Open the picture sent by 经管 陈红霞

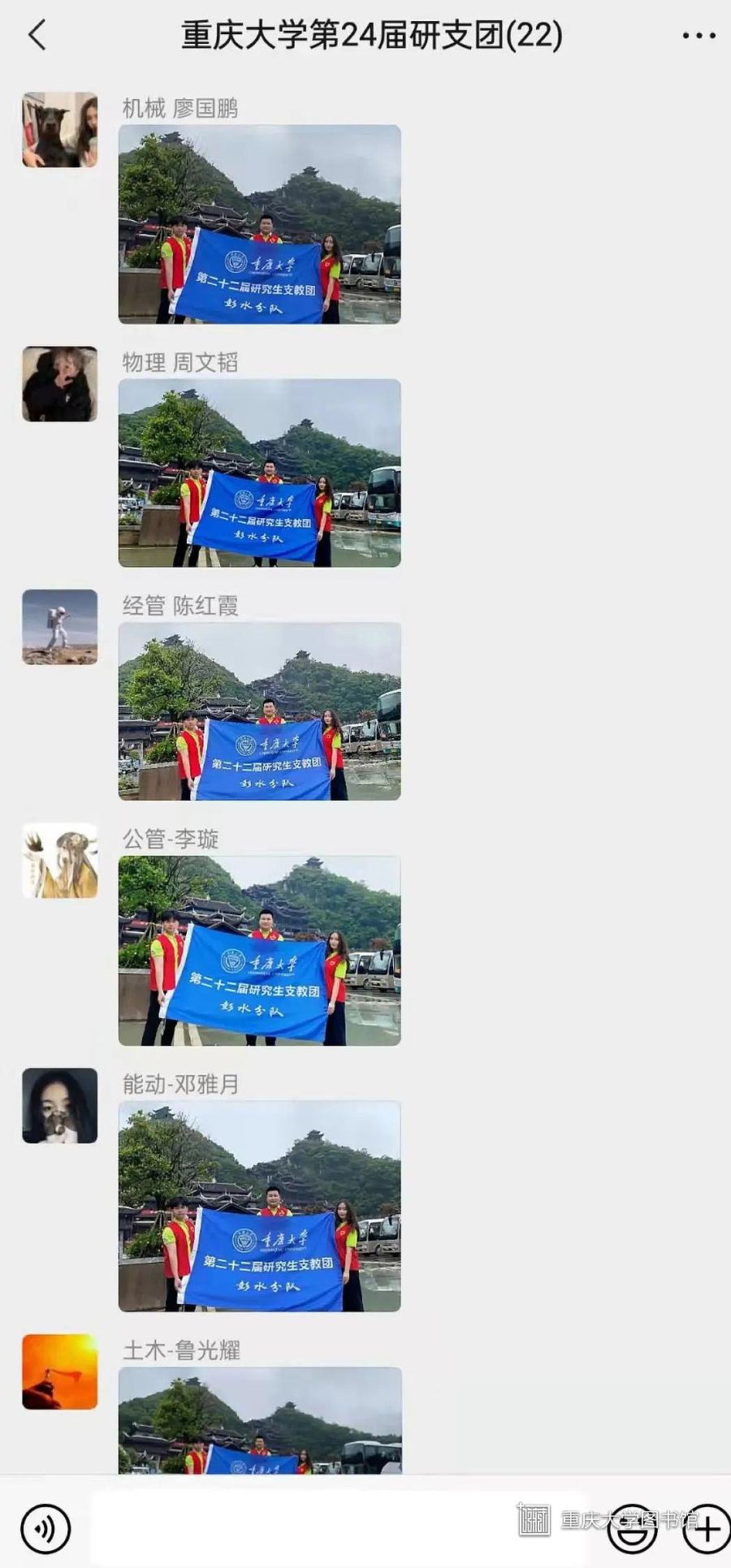pos(259,711)
